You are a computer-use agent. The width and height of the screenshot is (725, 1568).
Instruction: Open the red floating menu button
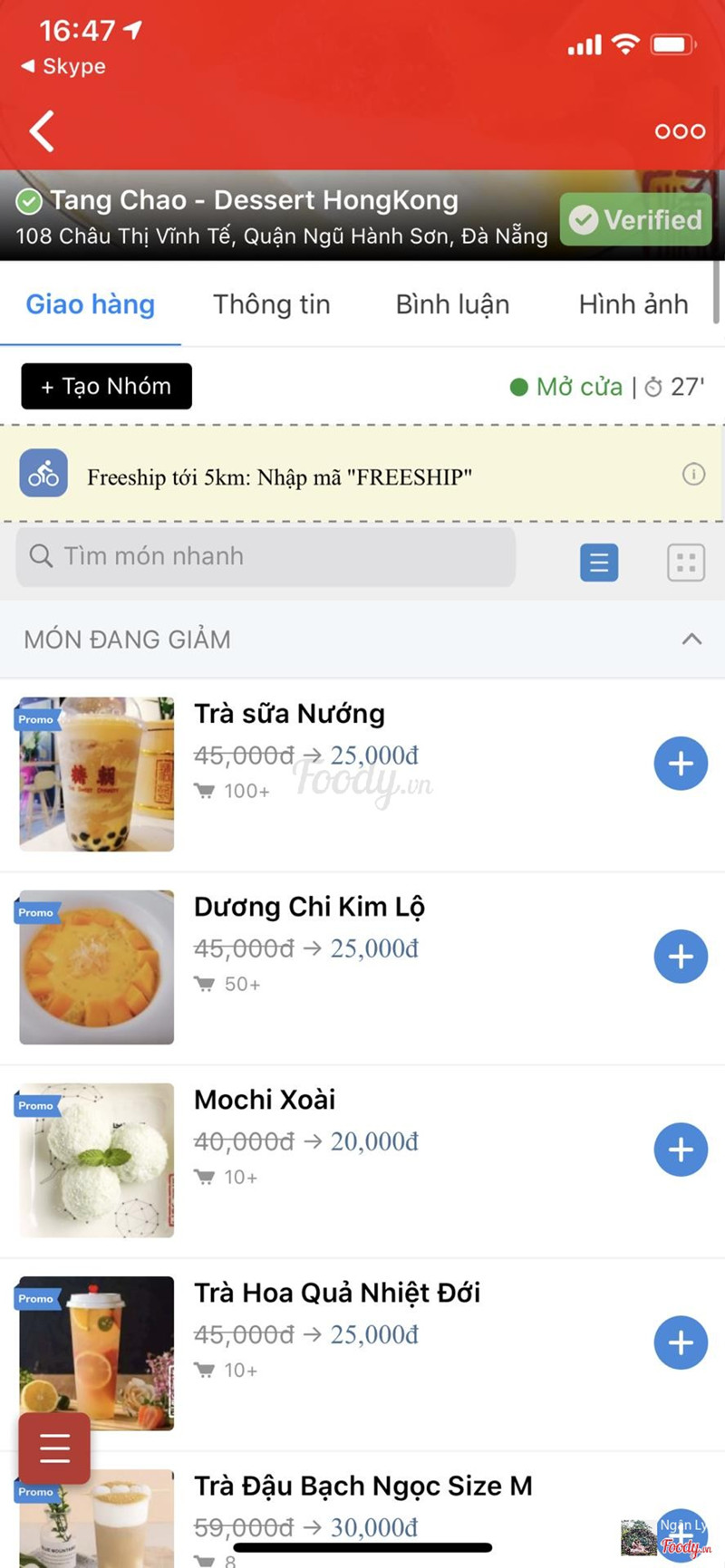coord(54,1448)
